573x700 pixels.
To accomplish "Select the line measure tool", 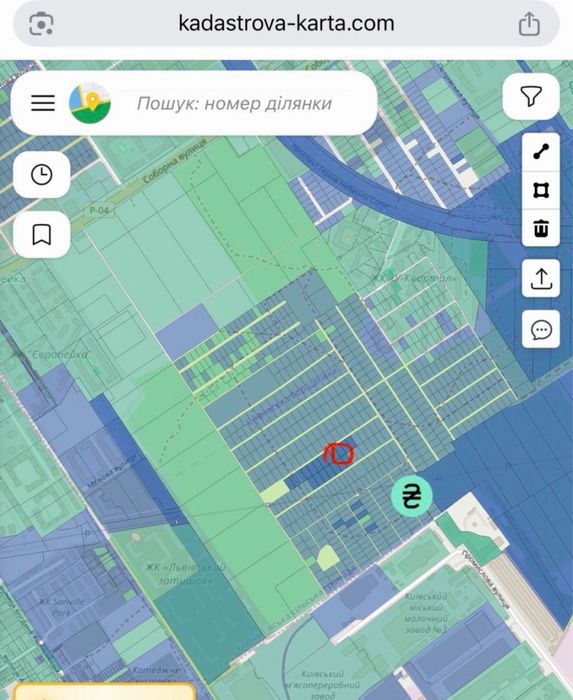I will pyautogui.click(x=541, y=152).
